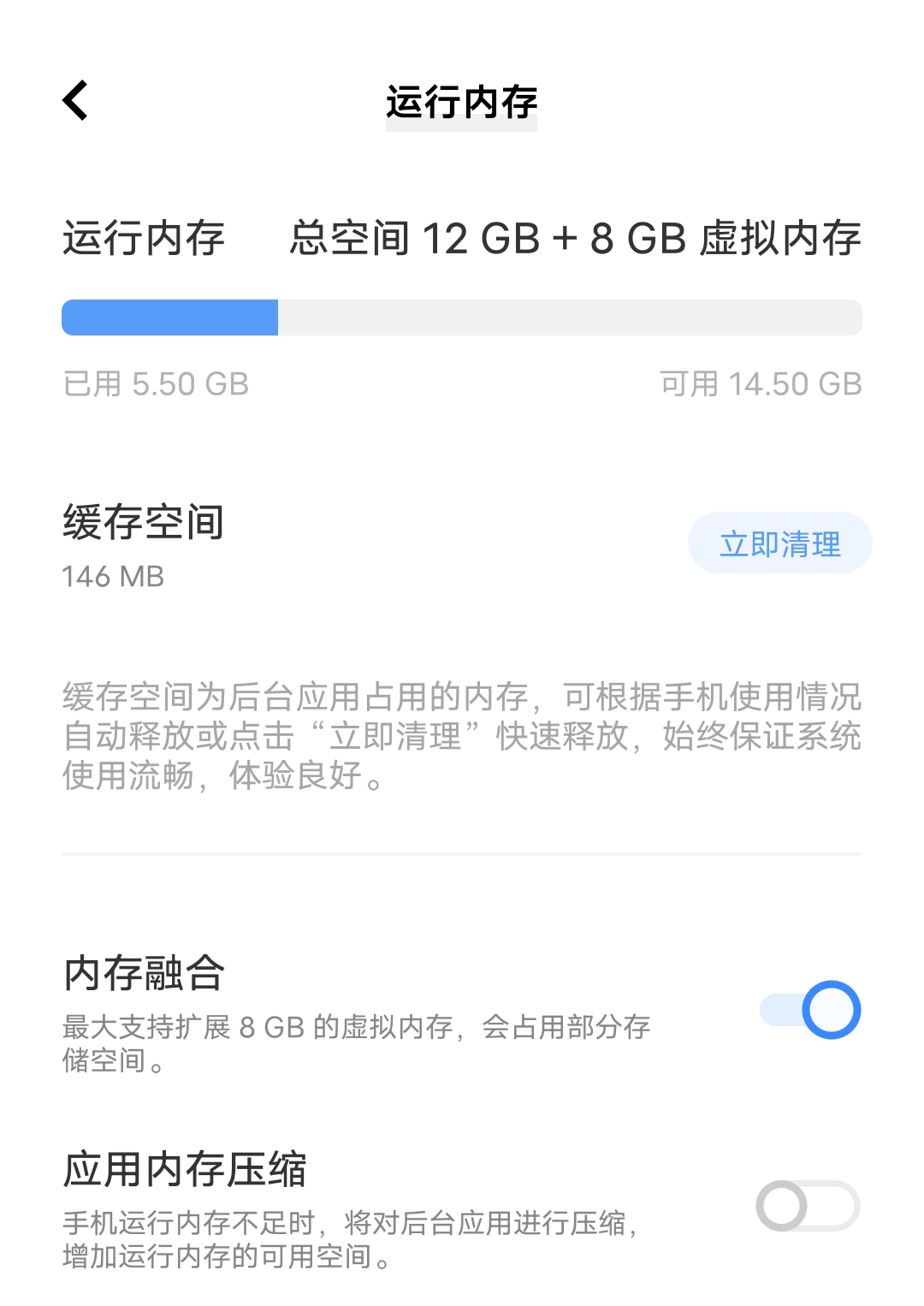Click the 立即清理 button to clear cache
This screenshot has width=924, height=1306.
coord(778,542)
